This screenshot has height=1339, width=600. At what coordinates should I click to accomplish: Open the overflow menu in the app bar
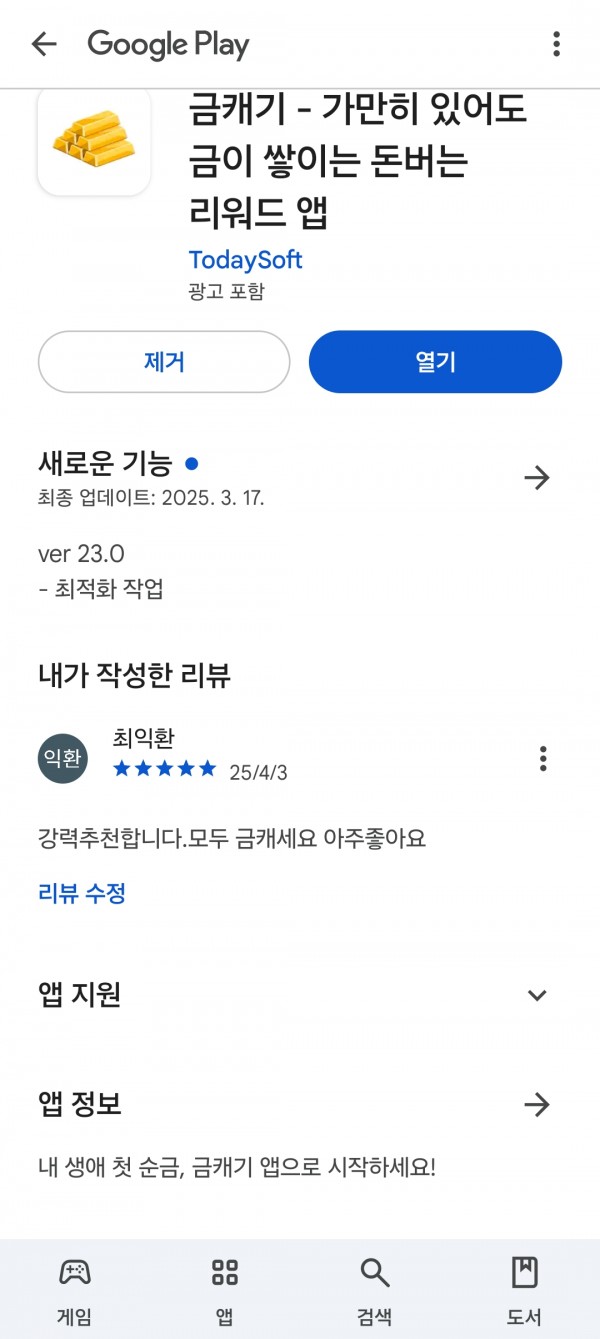coord(556,44)
